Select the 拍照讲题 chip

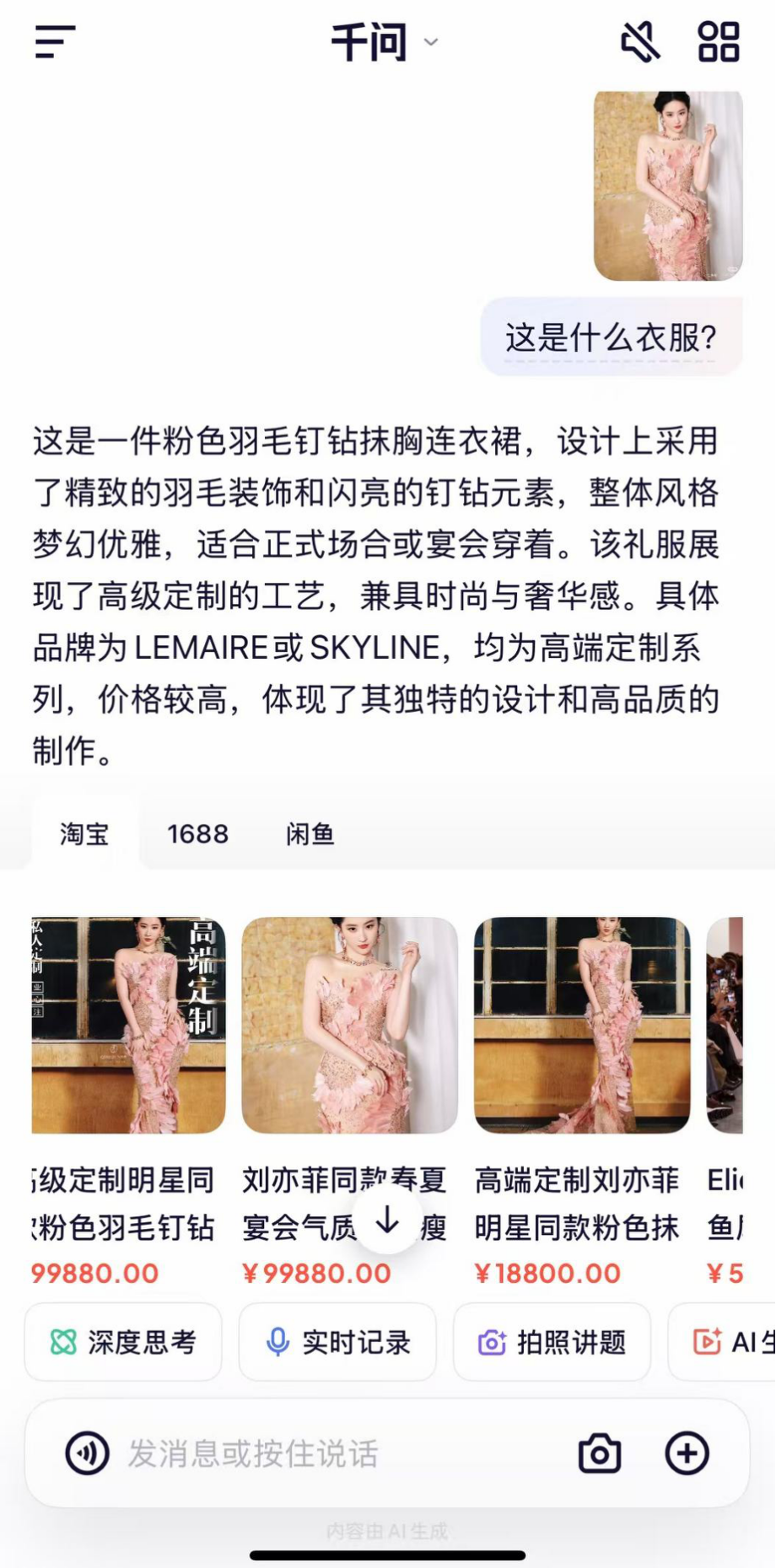click(552, 1341)
